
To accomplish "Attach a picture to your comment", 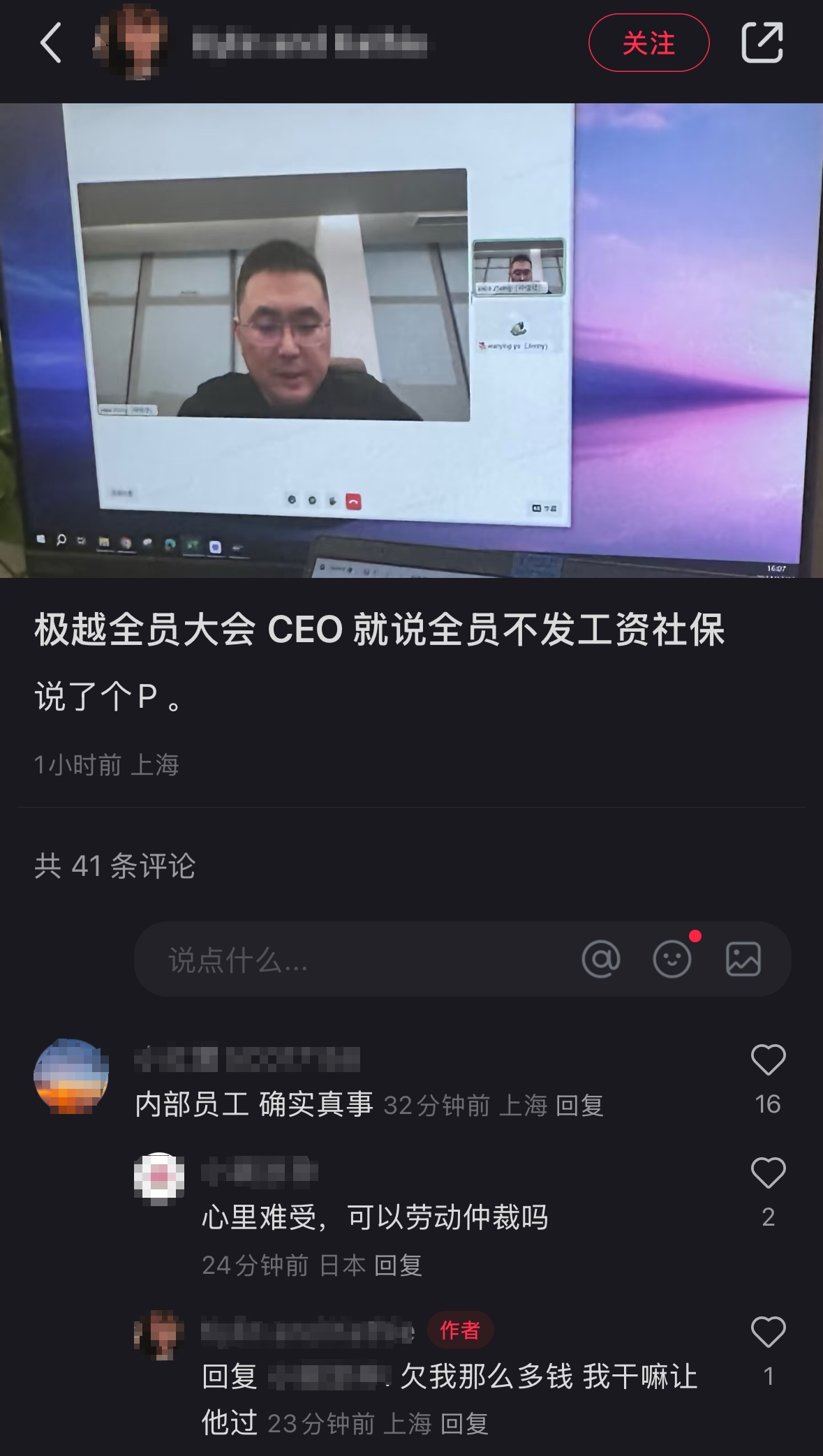I will click(x=743, y=959).
